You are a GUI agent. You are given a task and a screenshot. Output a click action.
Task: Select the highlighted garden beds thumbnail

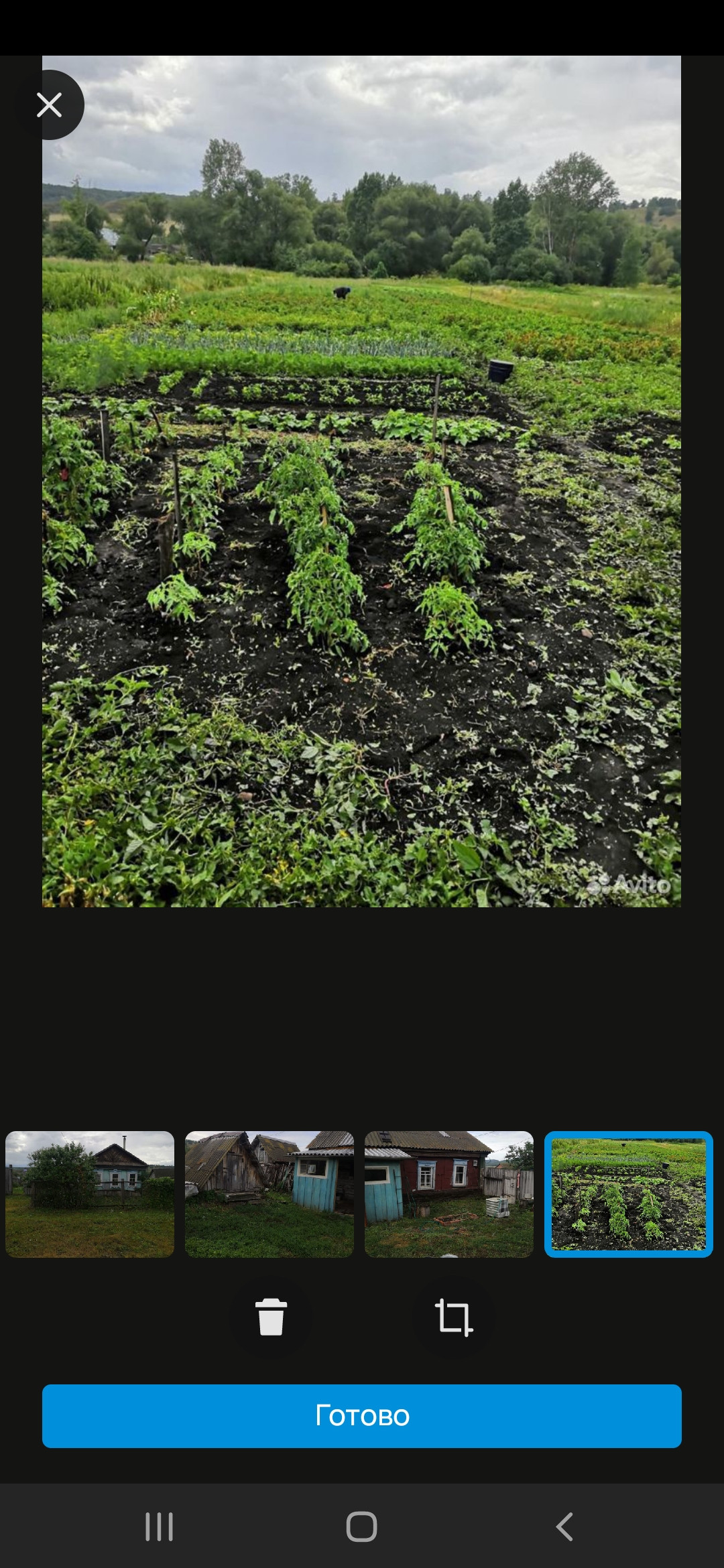coord(629,1194)
